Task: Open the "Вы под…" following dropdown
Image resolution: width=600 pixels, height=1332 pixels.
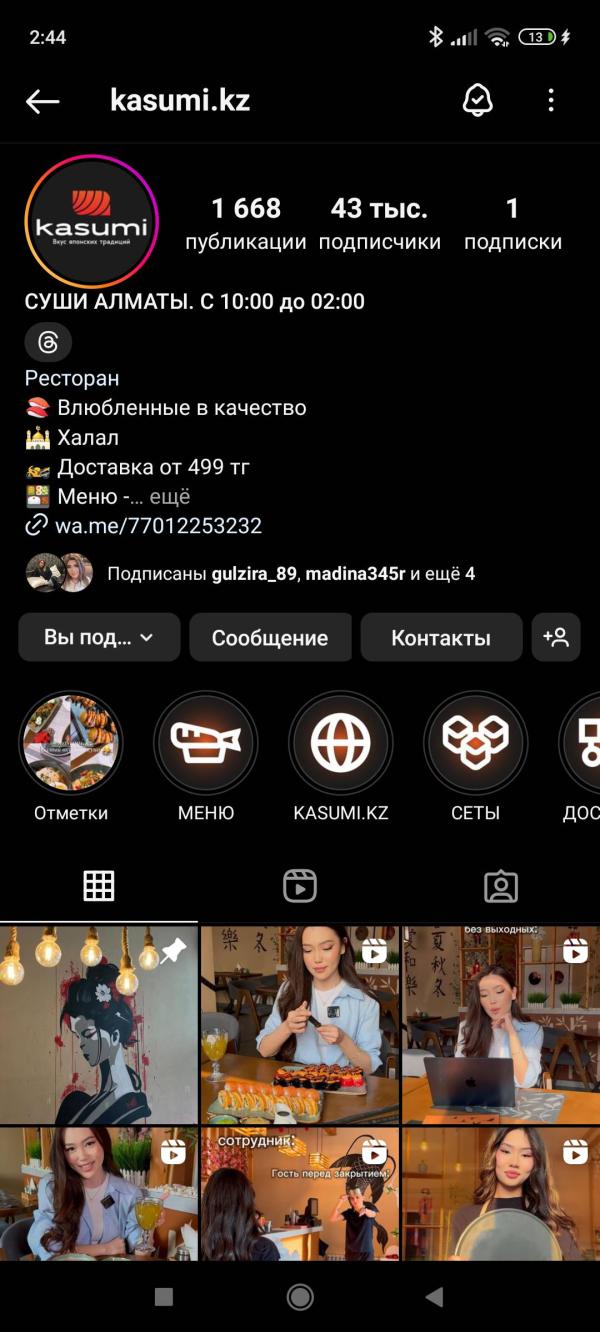Action: click(x=99, y=637)
